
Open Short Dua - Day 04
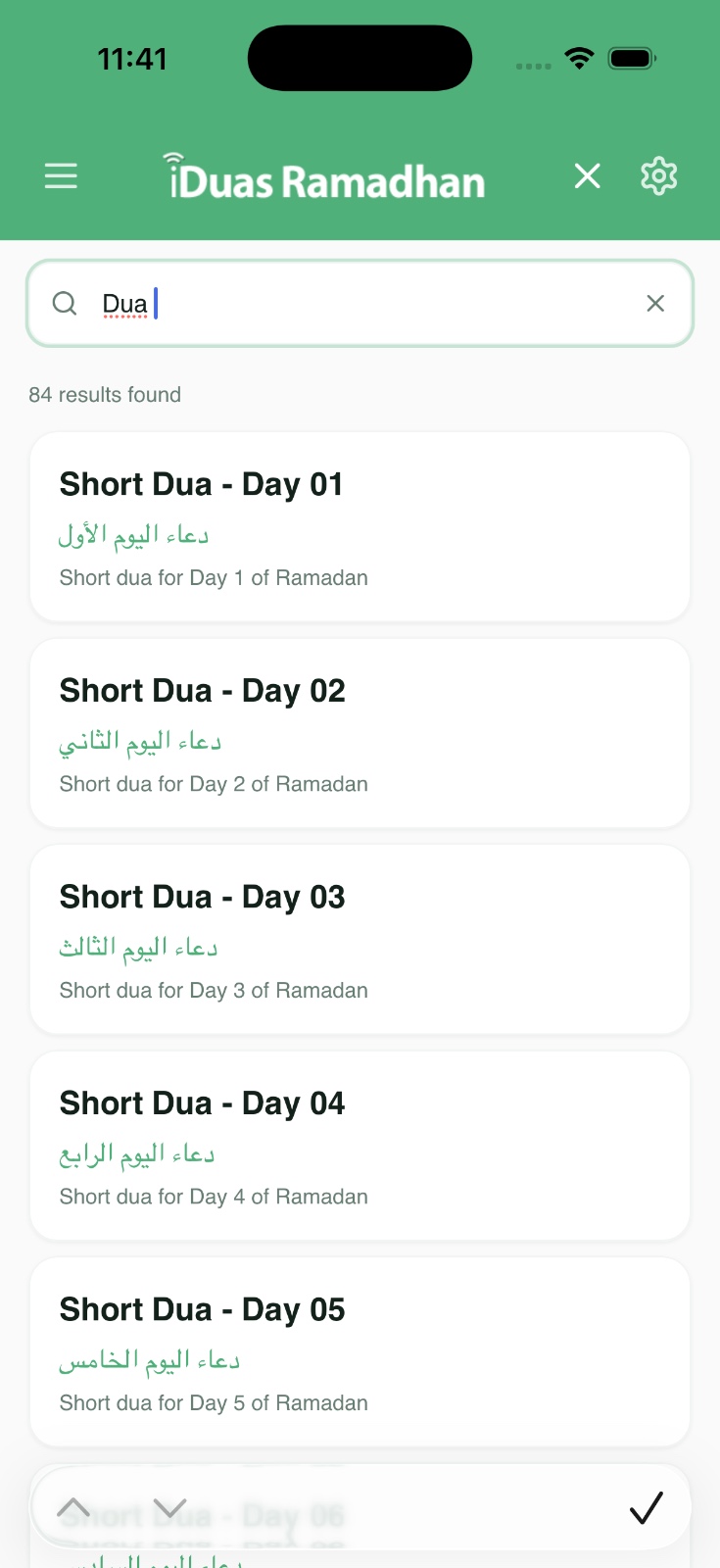coord(360,1146)
